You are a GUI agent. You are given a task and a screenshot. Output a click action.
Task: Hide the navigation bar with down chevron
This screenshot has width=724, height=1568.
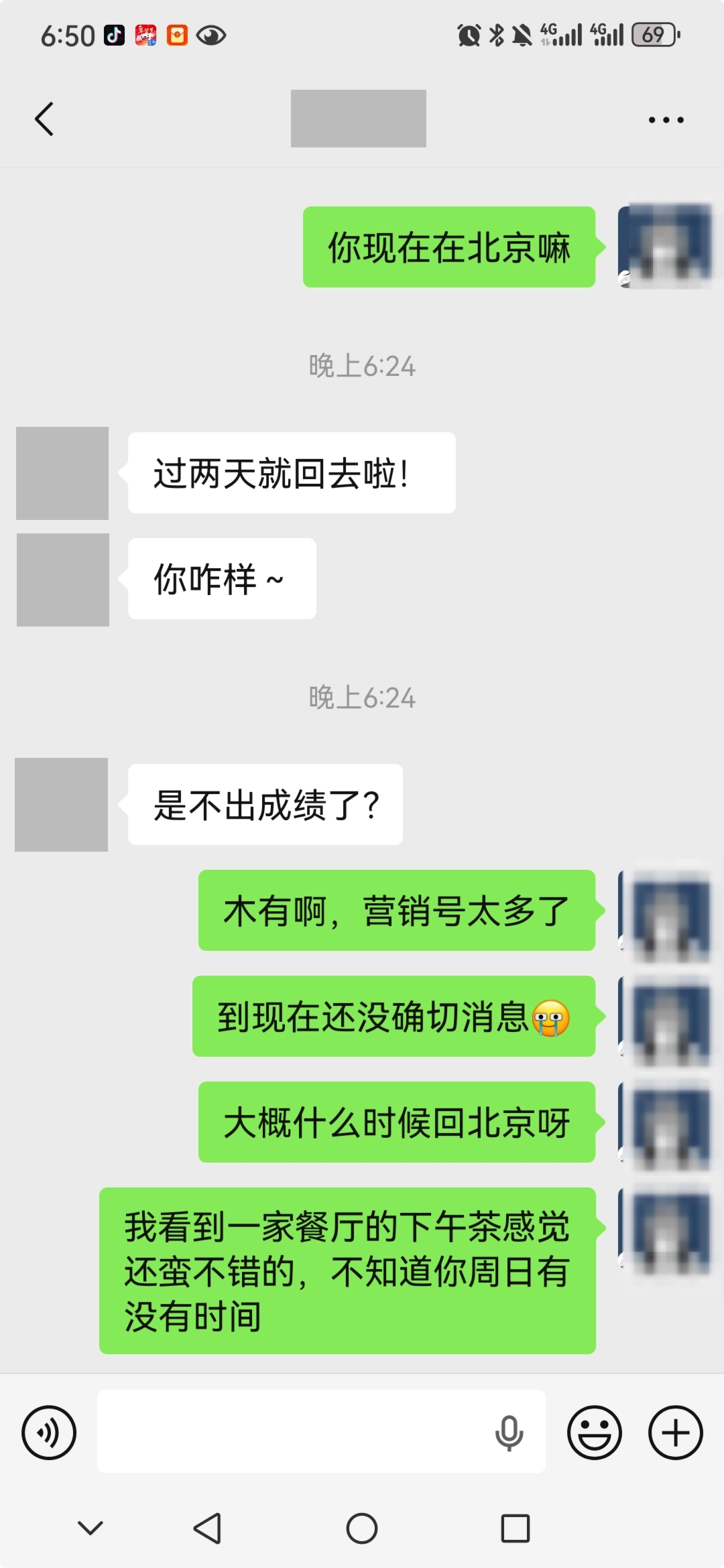tap(90, 1528)
